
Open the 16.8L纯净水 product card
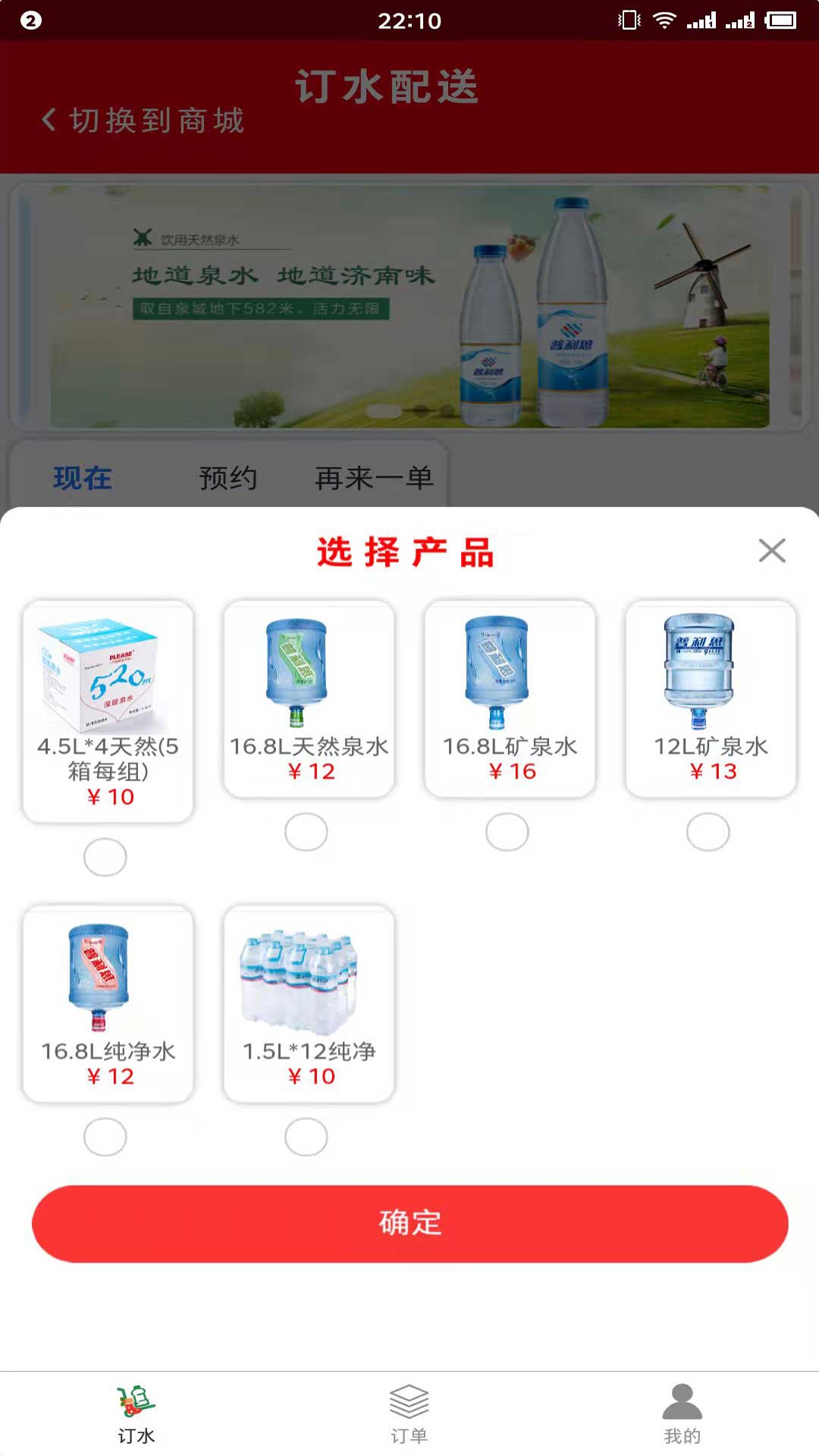point(108,1003)
